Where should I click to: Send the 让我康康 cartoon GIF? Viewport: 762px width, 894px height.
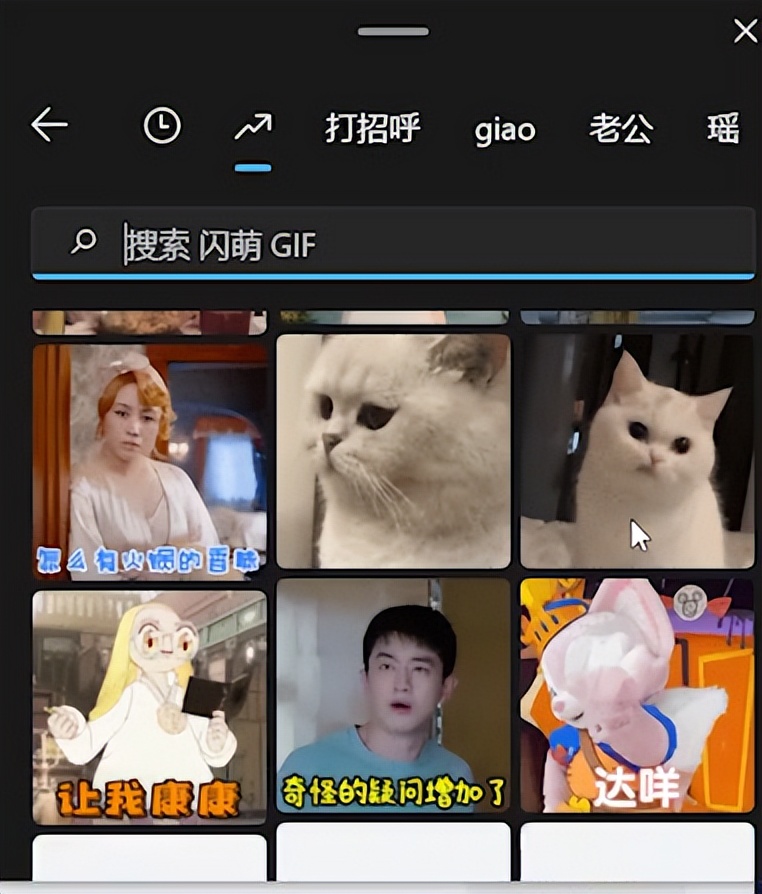tap(150, 706)
